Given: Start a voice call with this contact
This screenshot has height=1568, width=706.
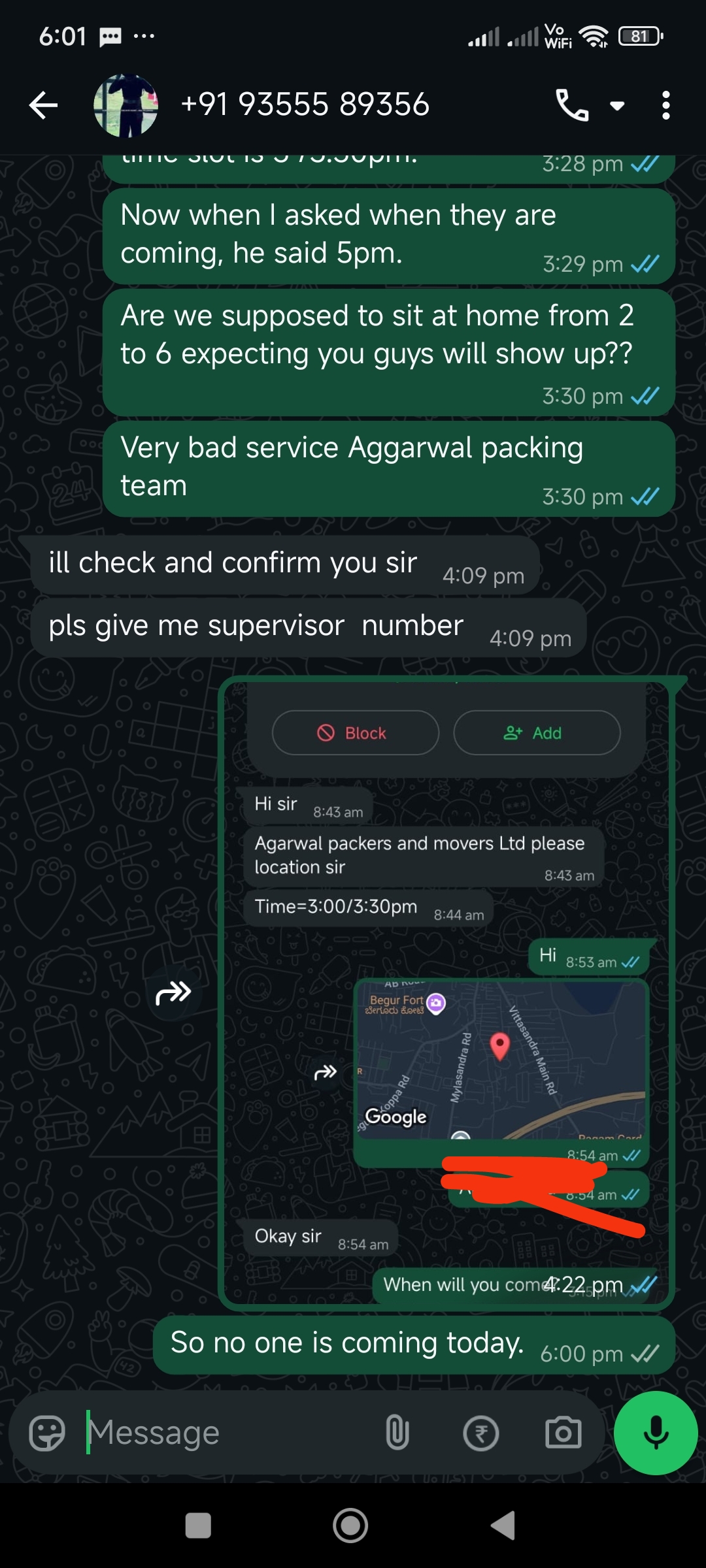Looking at the screenshot, I should [572, 105].
